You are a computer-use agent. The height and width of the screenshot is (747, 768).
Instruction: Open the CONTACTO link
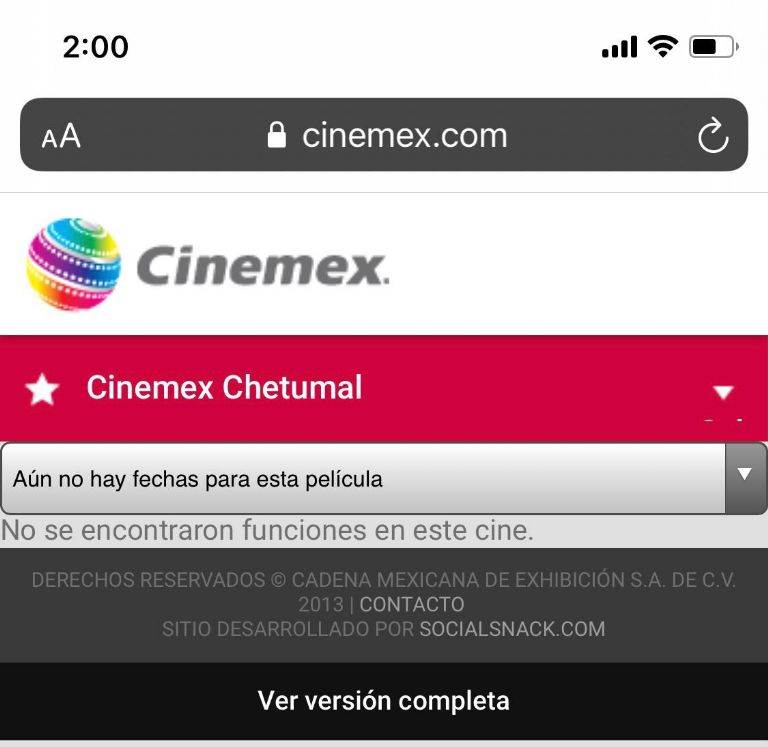point(412,605)
